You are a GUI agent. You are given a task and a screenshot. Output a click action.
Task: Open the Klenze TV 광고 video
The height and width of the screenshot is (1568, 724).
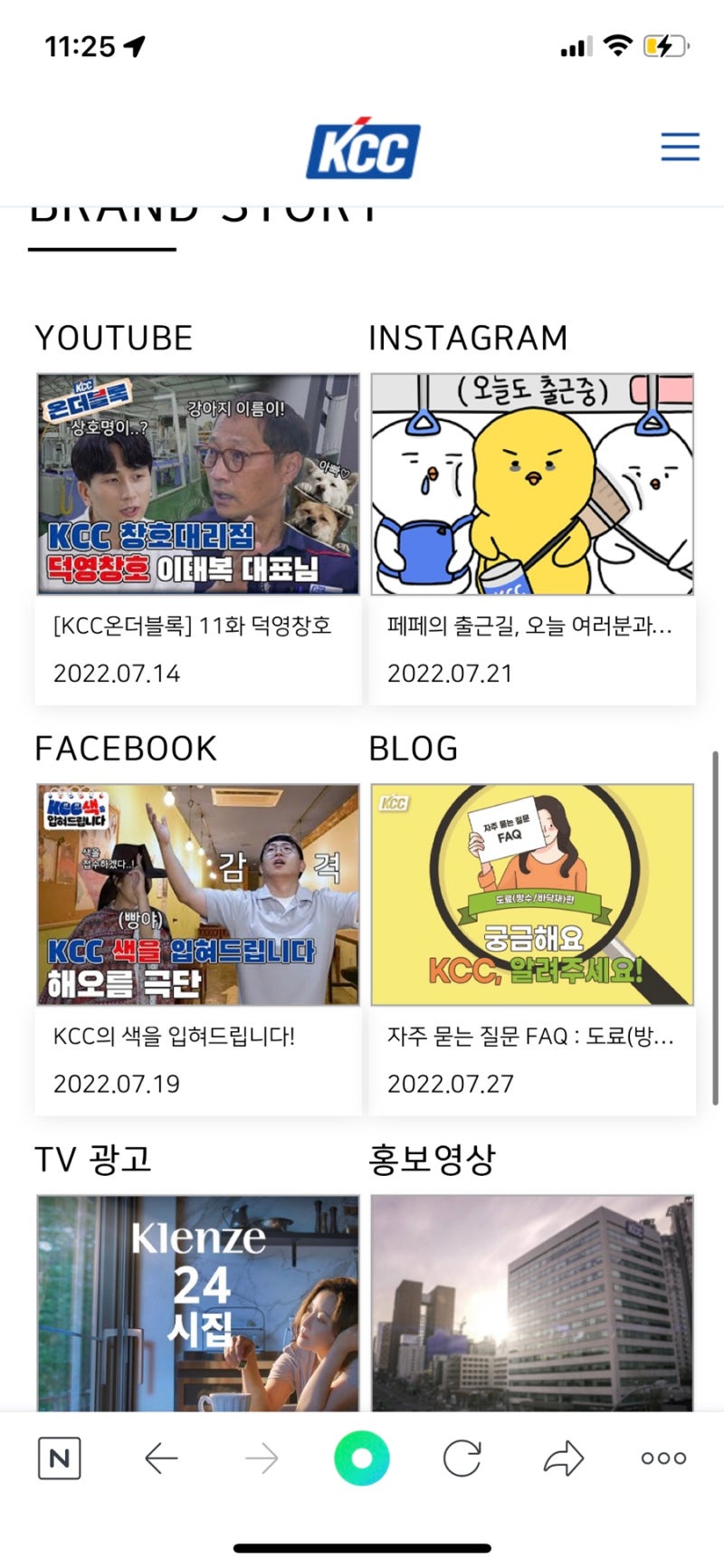pos(197,1302)
